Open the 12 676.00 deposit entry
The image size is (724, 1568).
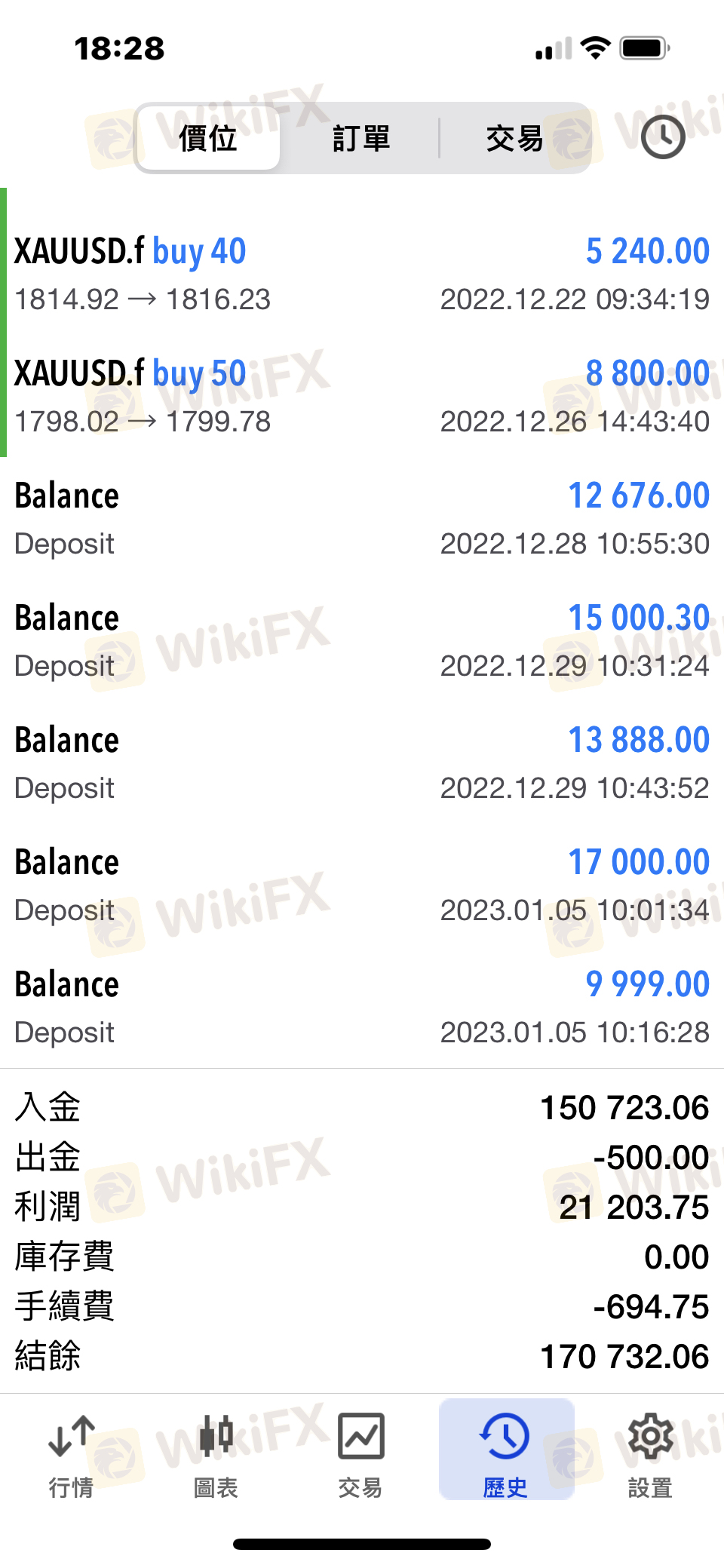click(362, 519)
